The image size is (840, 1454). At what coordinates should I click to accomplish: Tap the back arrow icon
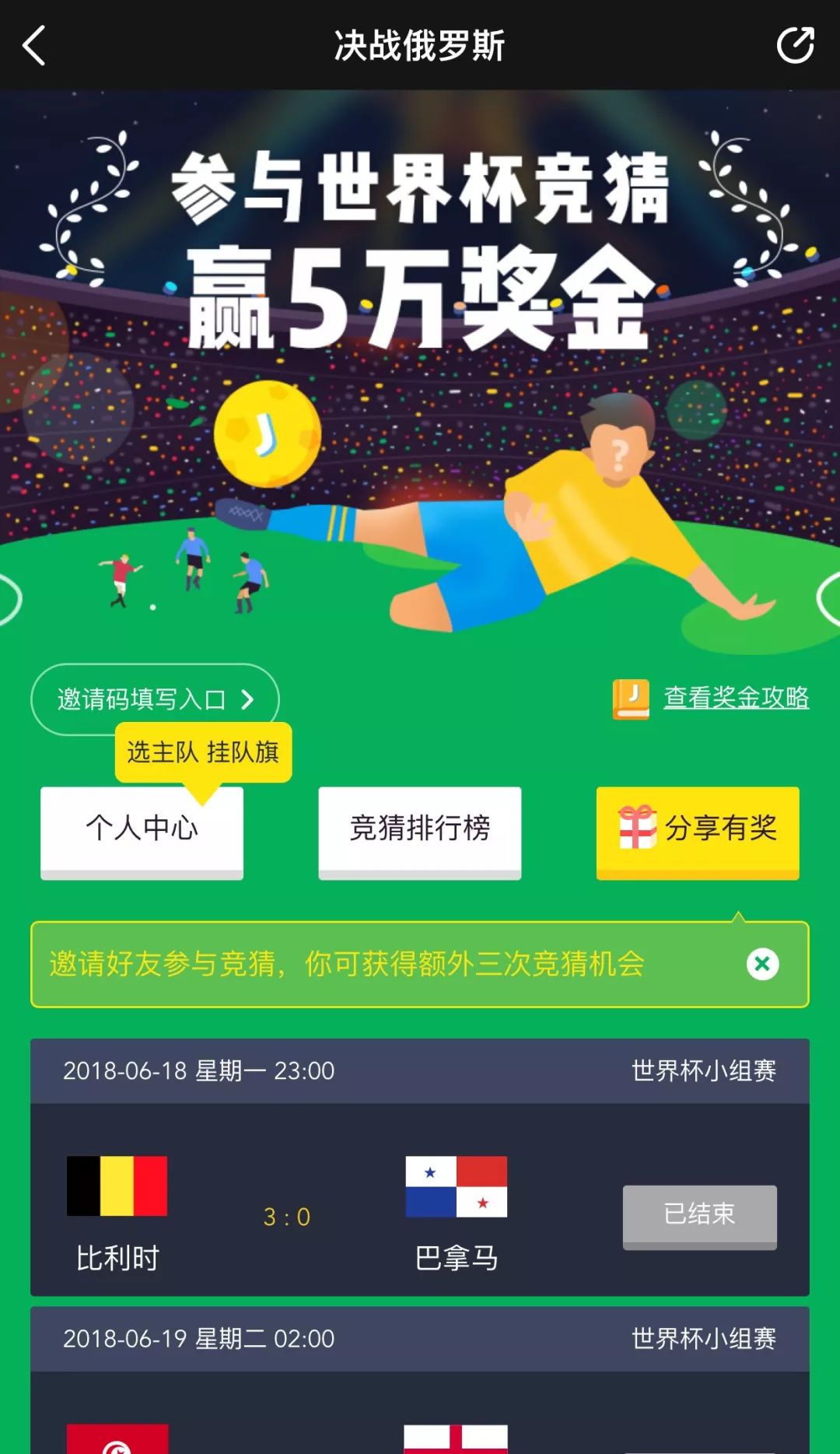pyautogui.click(x=32, y=47)
